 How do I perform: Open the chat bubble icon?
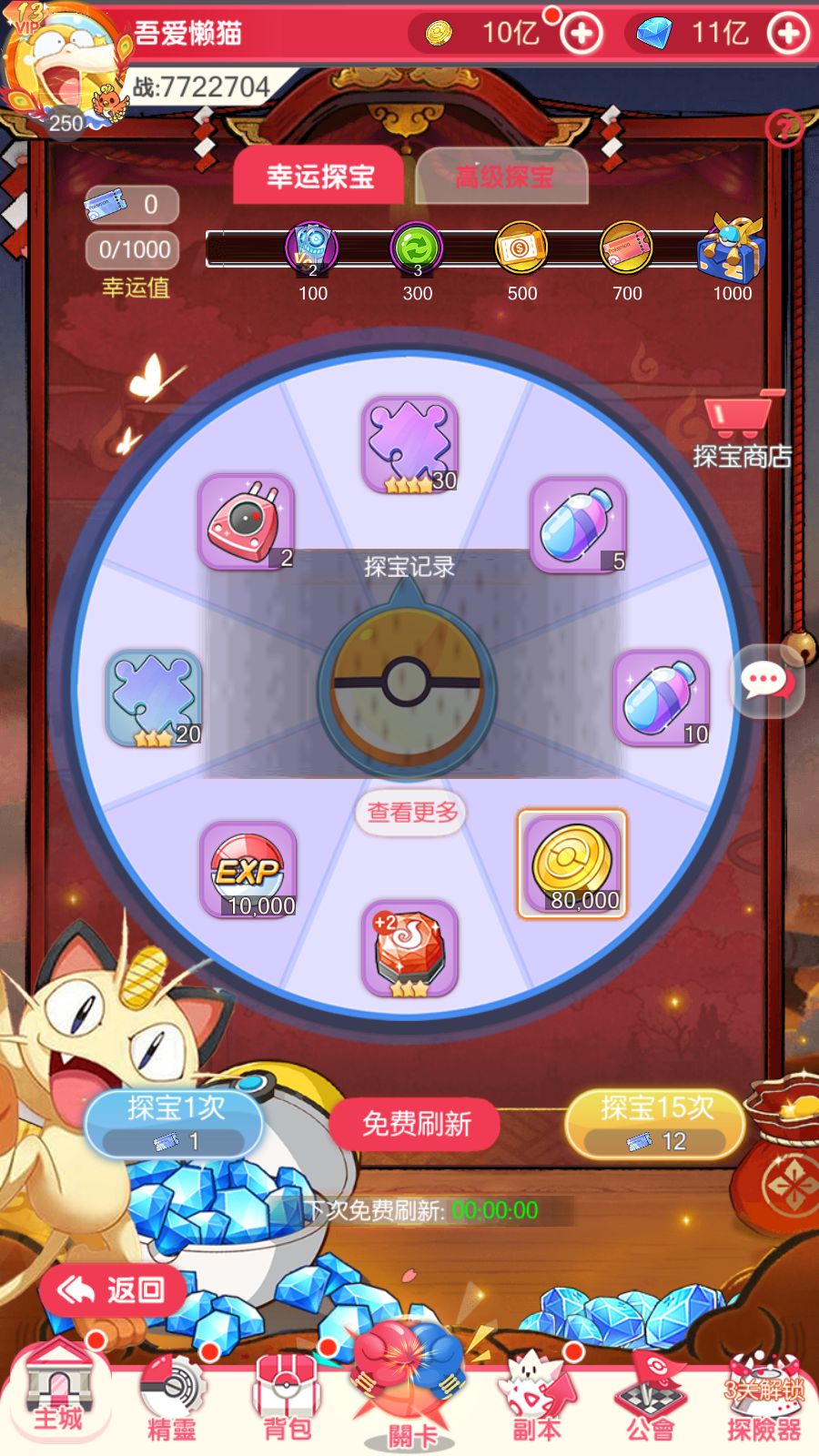pyautogui.click(x=764, y=680)
